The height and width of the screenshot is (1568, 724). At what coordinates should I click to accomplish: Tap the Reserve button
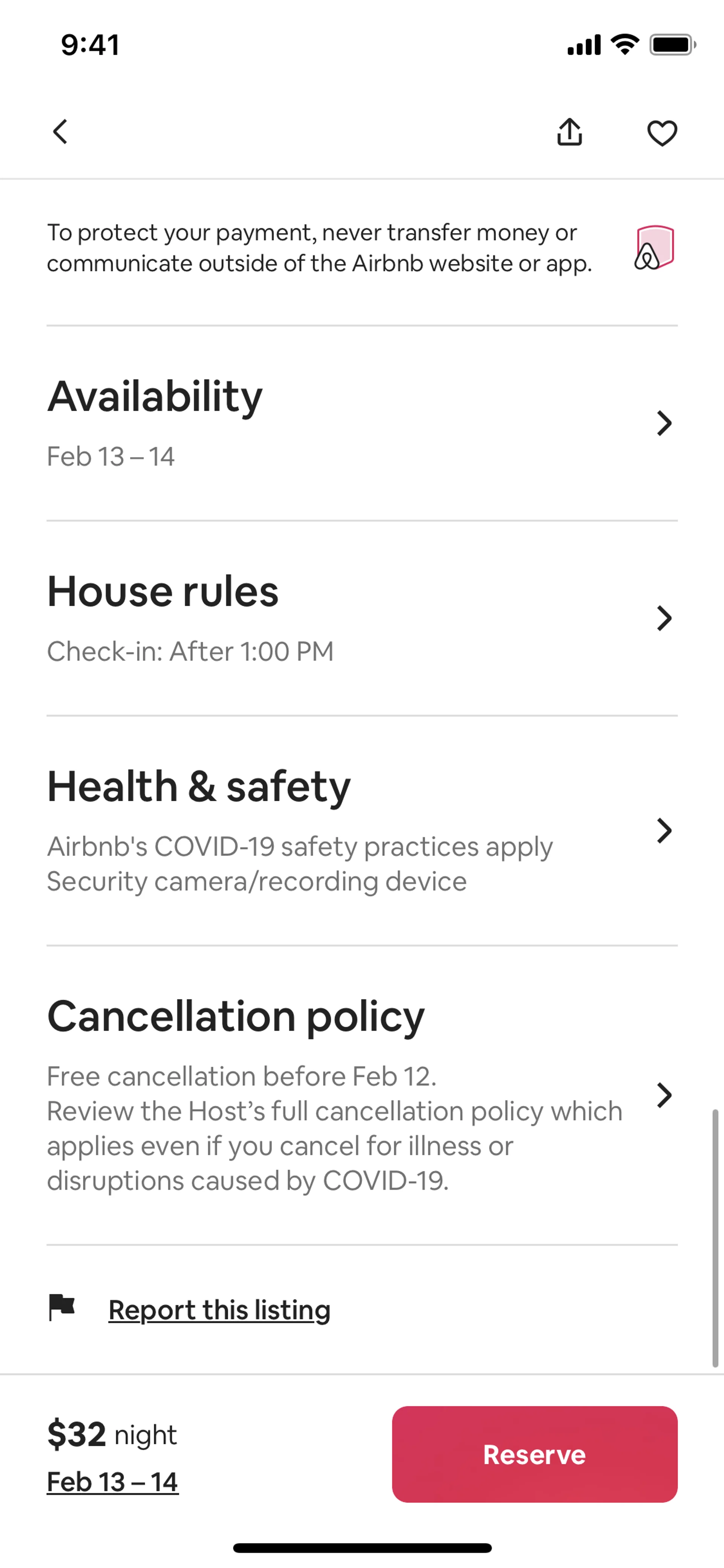[x=534, y=1454]
